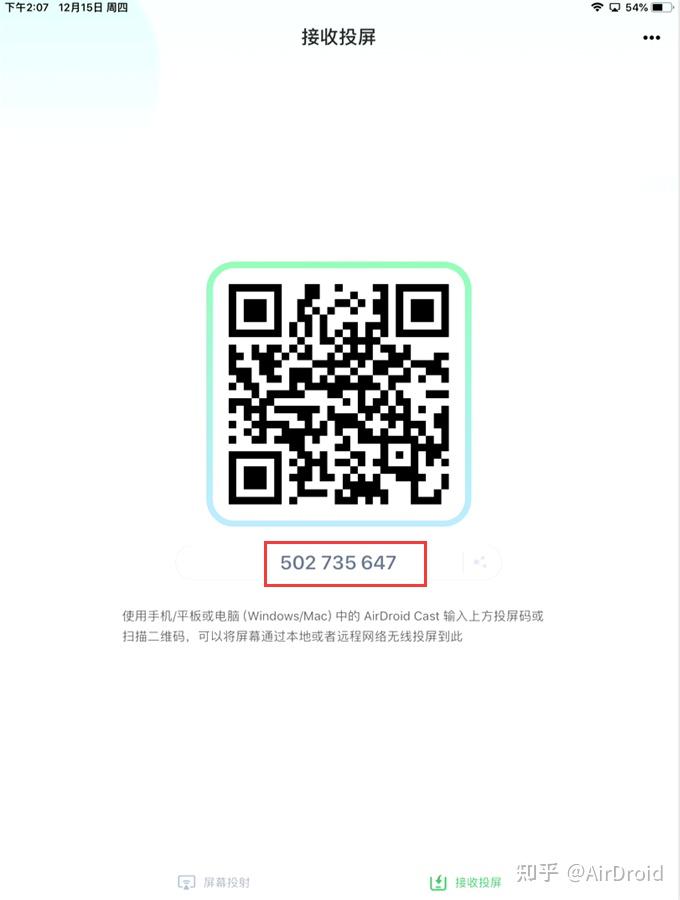Open the three-dot overflow menu
The width and height of the screenshot is (680, 900).
tap(651, 38)
